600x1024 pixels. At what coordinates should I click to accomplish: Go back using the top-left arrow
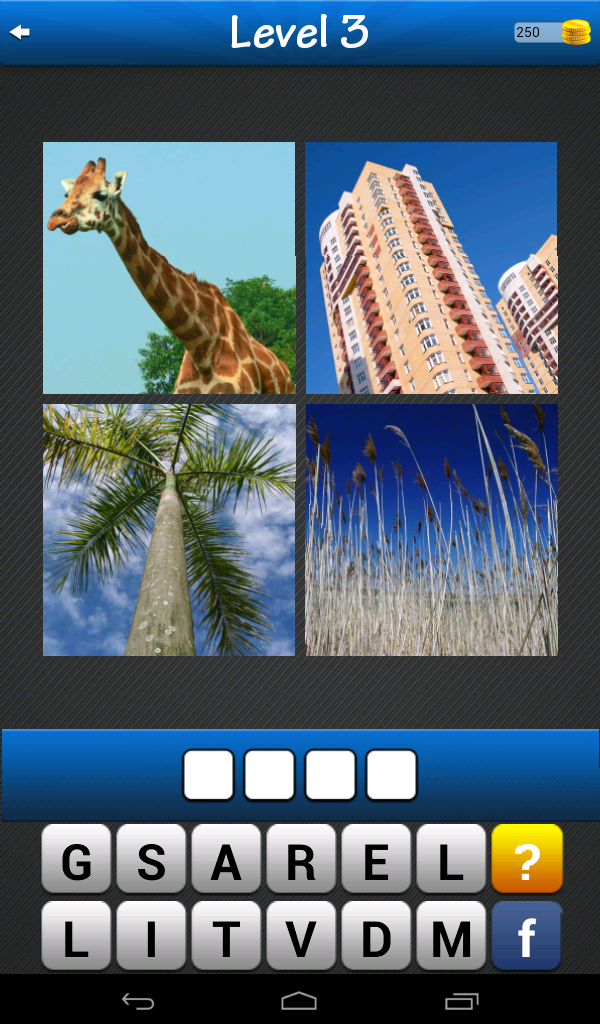tap(20, 32)
